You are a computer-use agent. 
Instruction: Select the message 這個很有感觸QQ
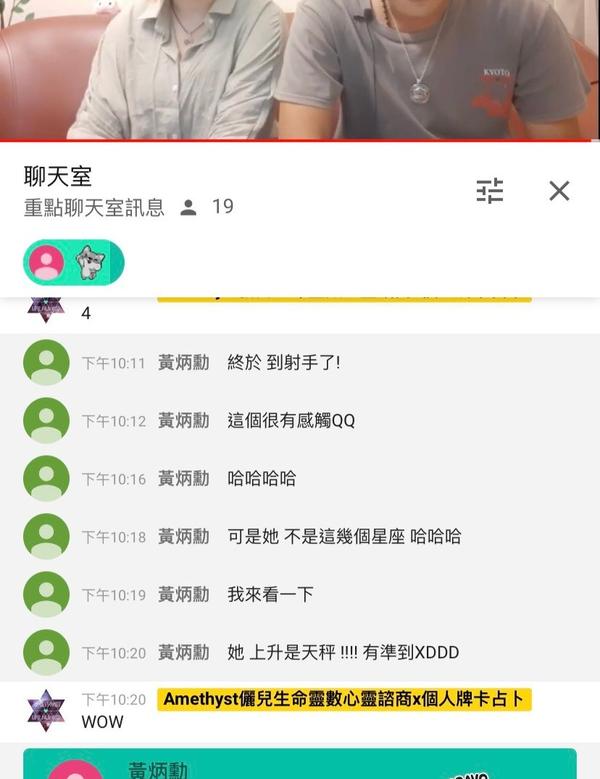pyautogui.click(x=291, y=421)
